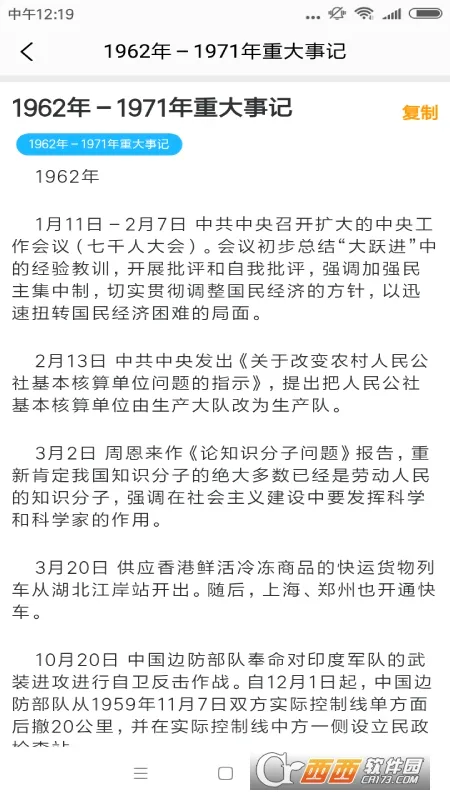The height and width of the screenshot is (800, 450).
Task: Open recent apps from the navigation bar
Action: coord(141,773)
